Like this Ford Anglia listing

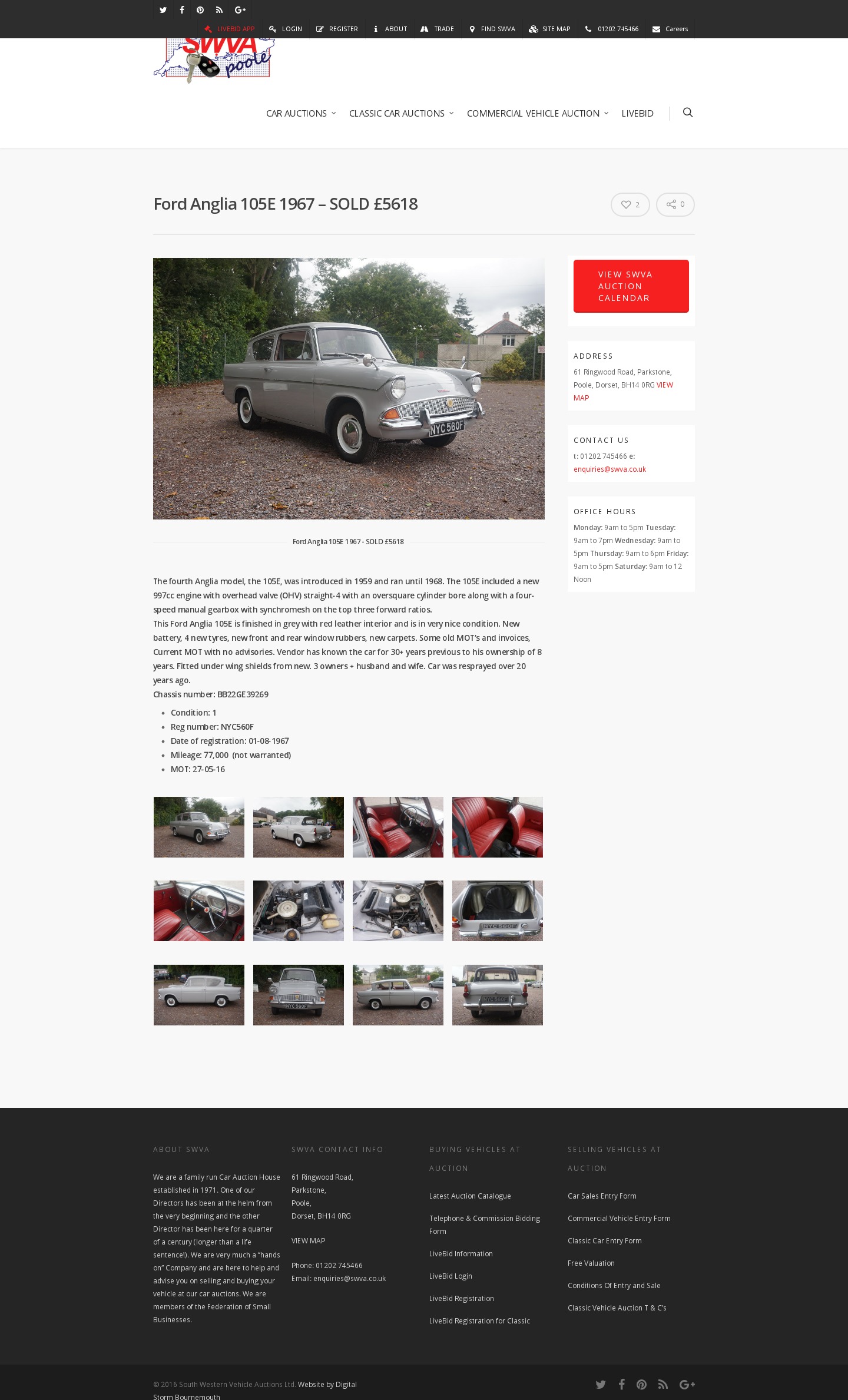630,204
